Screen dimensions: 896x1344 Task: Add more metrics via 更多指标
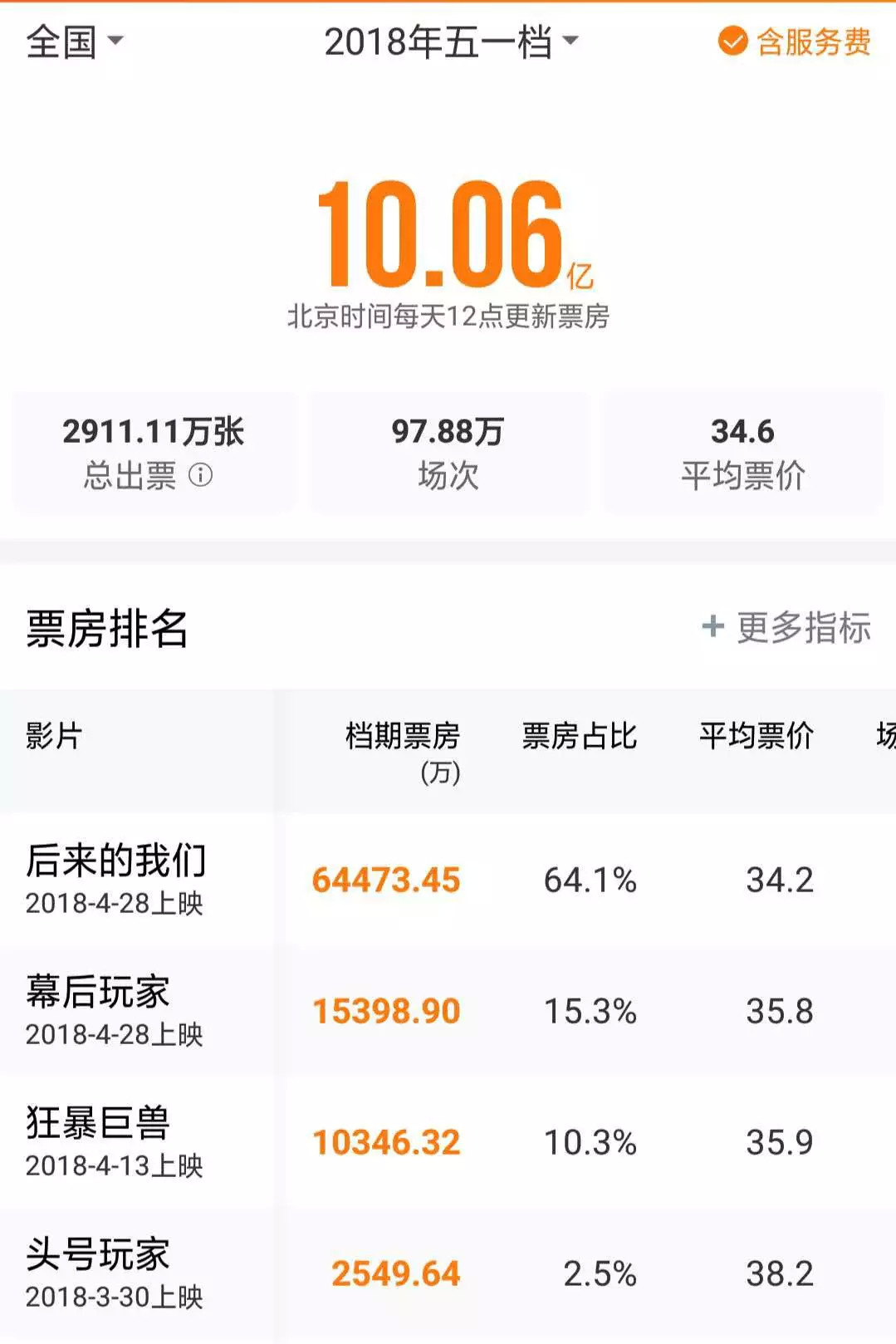786,627
